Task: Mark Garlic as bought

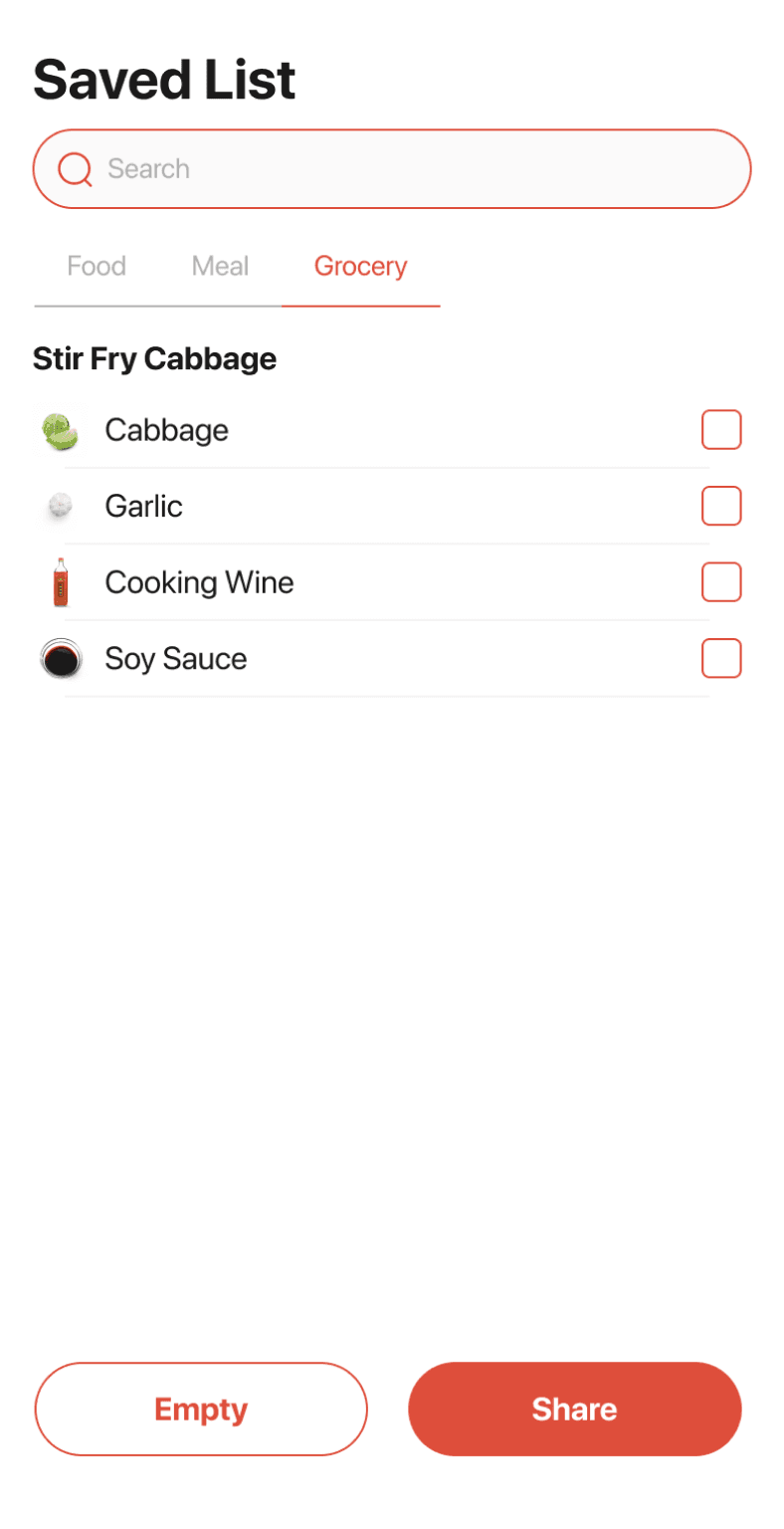Action: 721,506
